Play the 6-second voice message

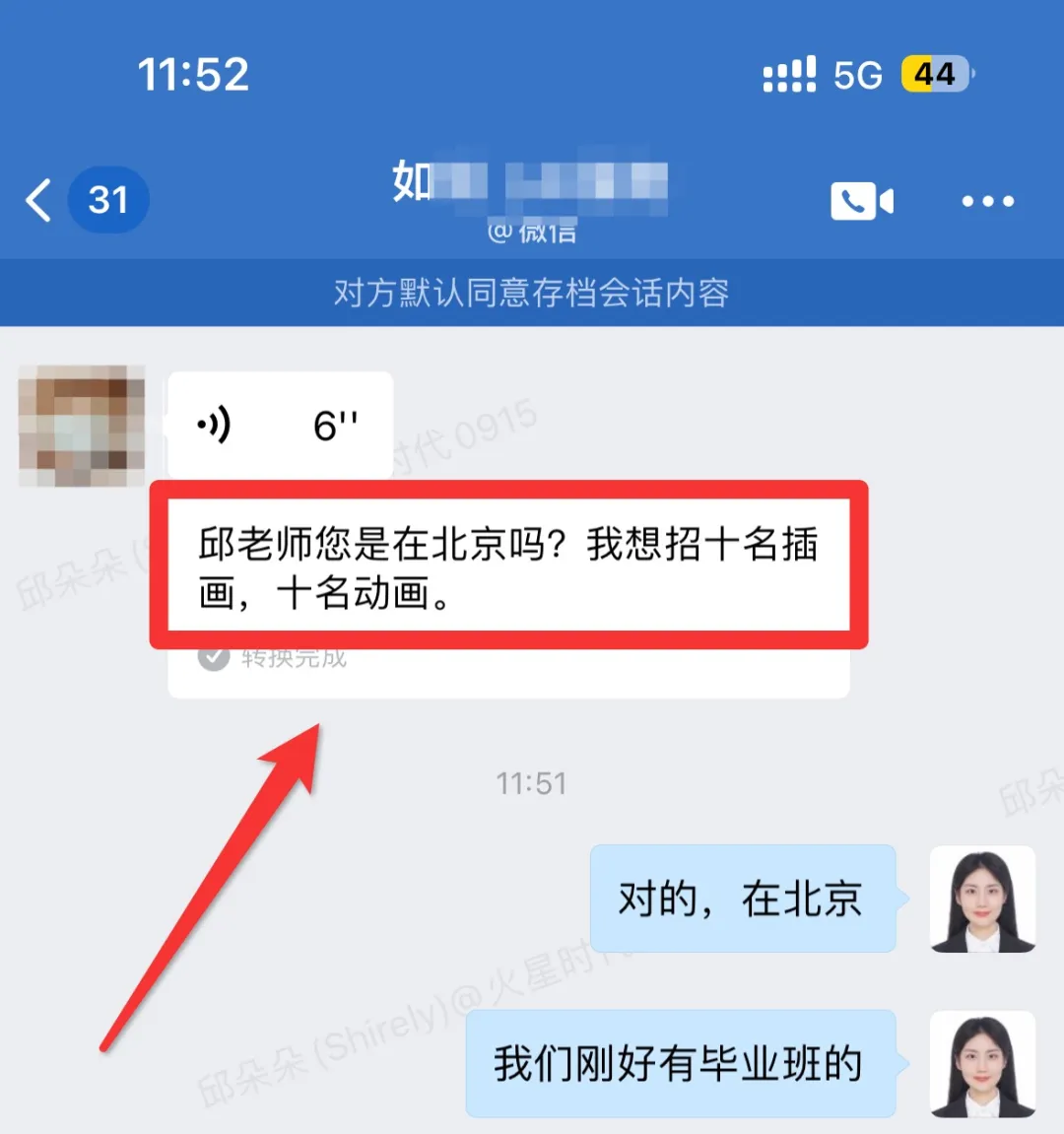tap(280, 426)
